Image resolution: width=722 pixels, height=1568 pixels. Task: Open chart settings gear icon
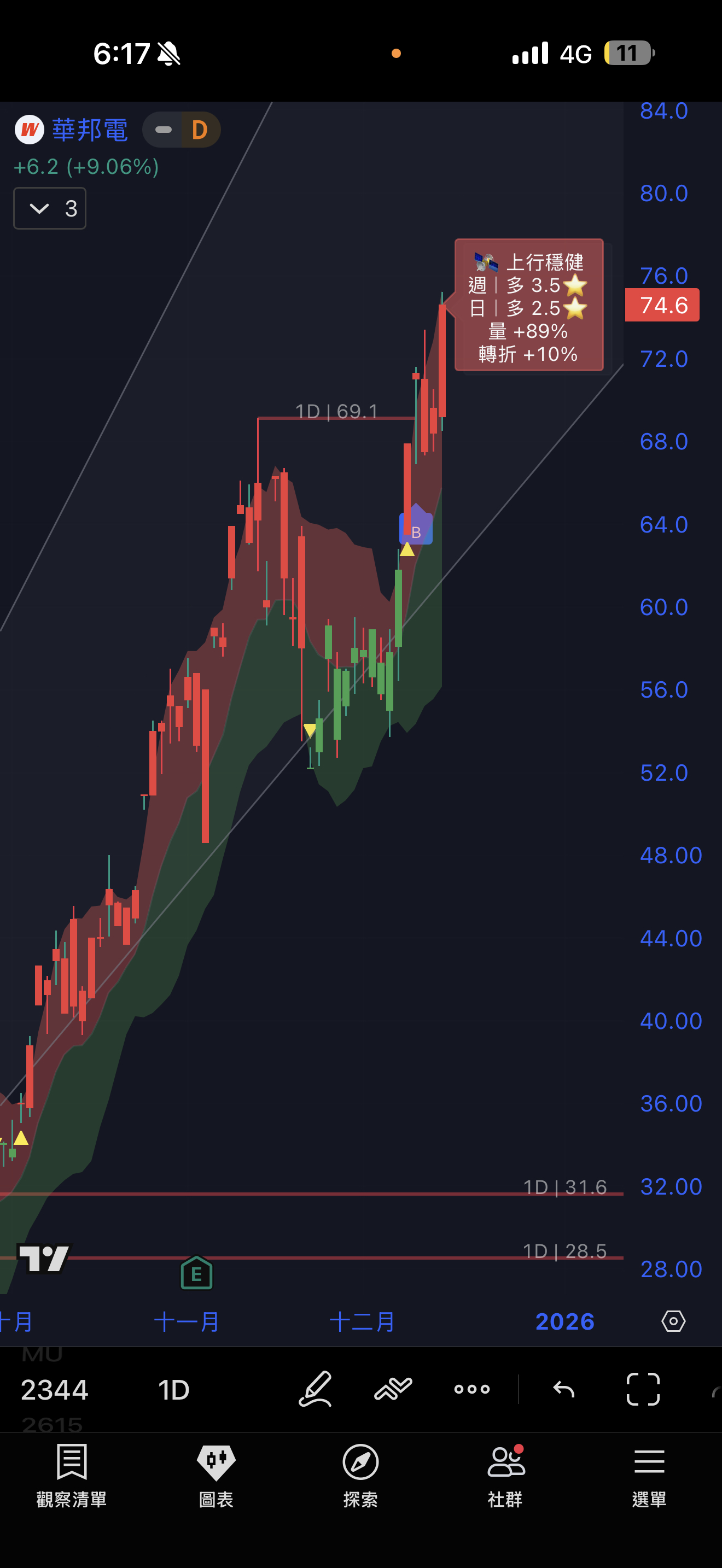[673, 1321]
